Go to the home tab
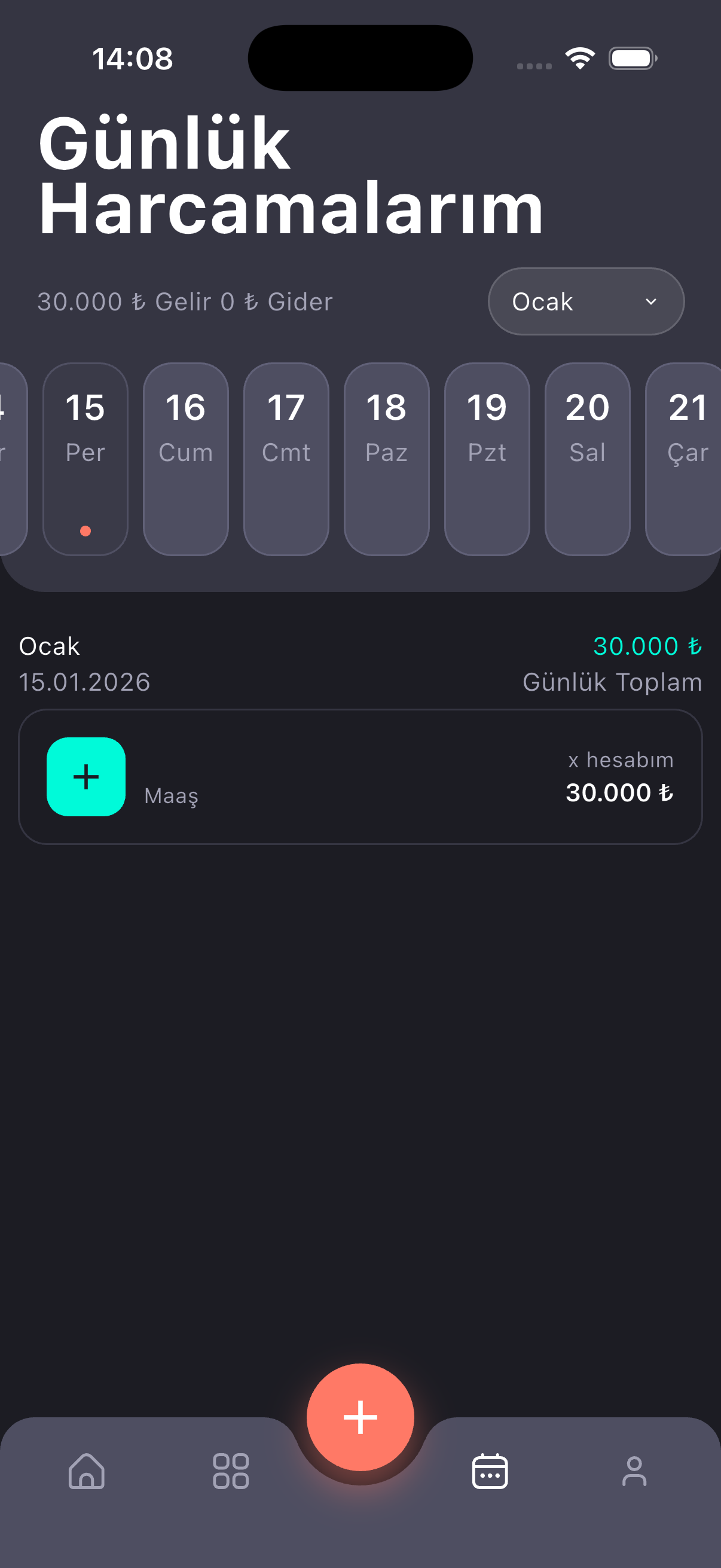Image resolution: width=721 pixels, height=1568 pixels. point(87,1471)
